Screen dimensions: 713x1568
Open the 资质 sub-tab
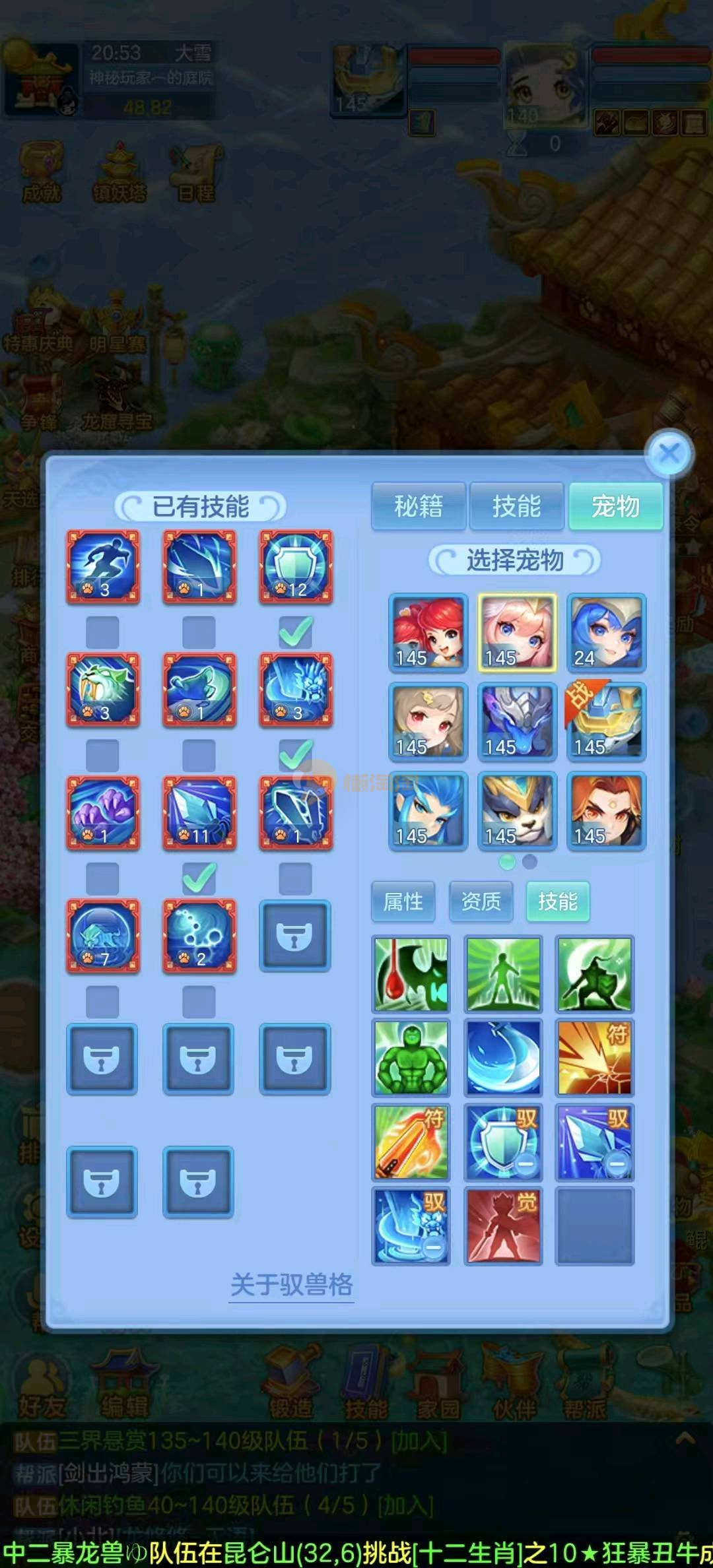(481, 901)
